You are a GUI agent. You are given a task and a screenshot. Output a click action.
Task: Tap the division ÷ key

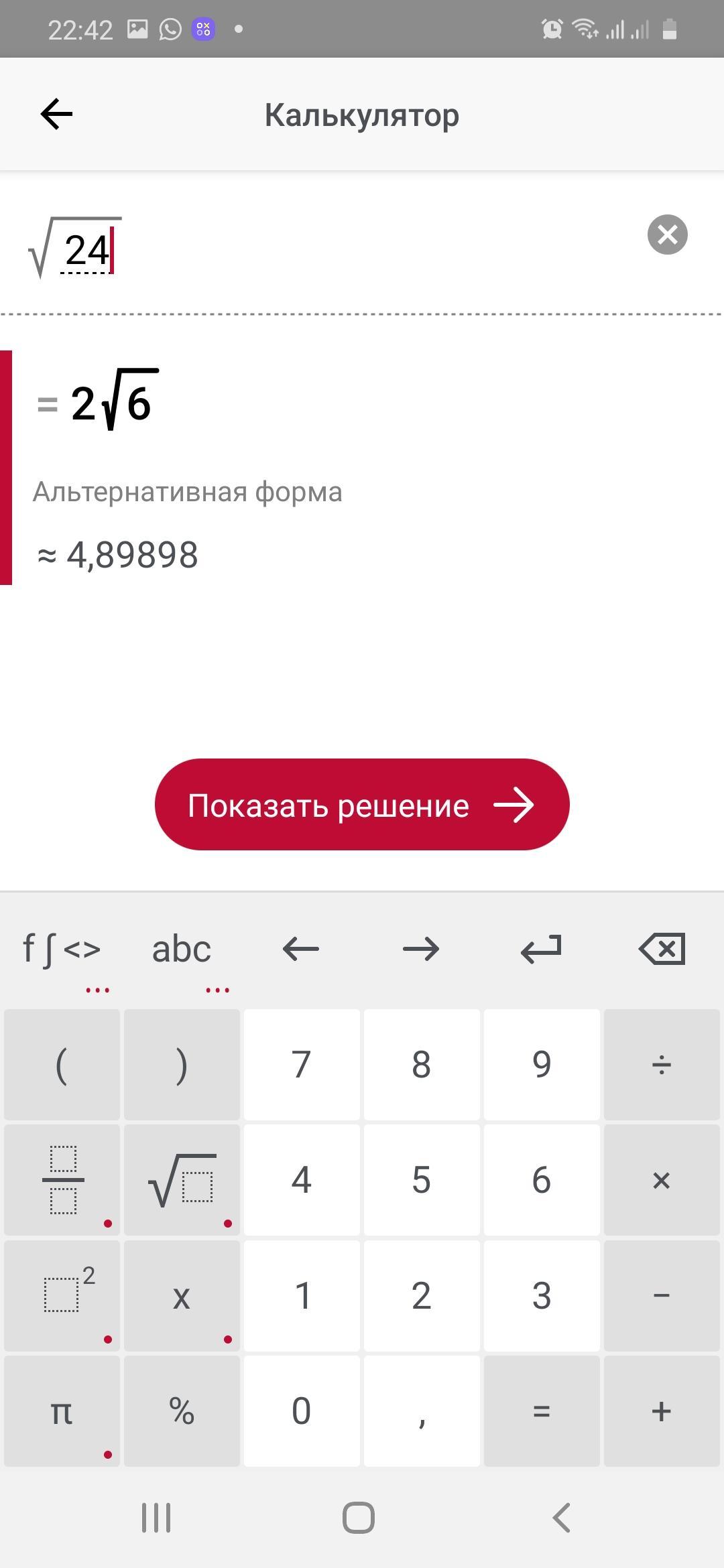[x=662, y=1065]
